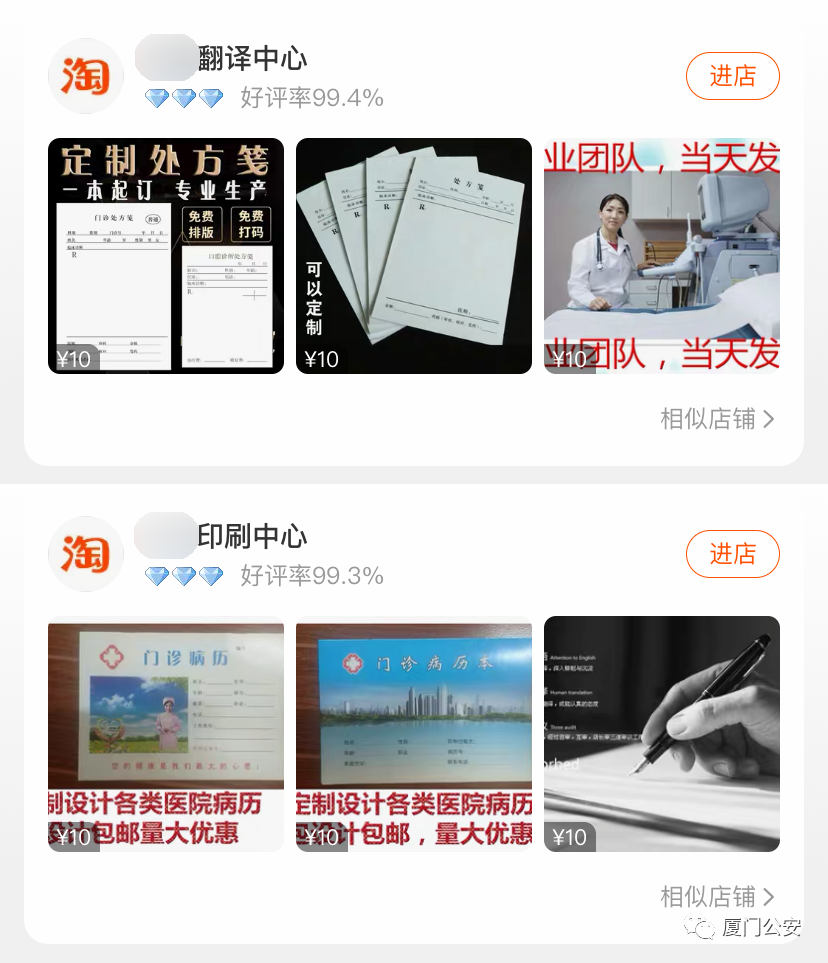Image resolution: width=828 pixels, height=963 pixels.
Task: Tap the 印刷中心 shop avatar
Action: click(x=86, y=554)
